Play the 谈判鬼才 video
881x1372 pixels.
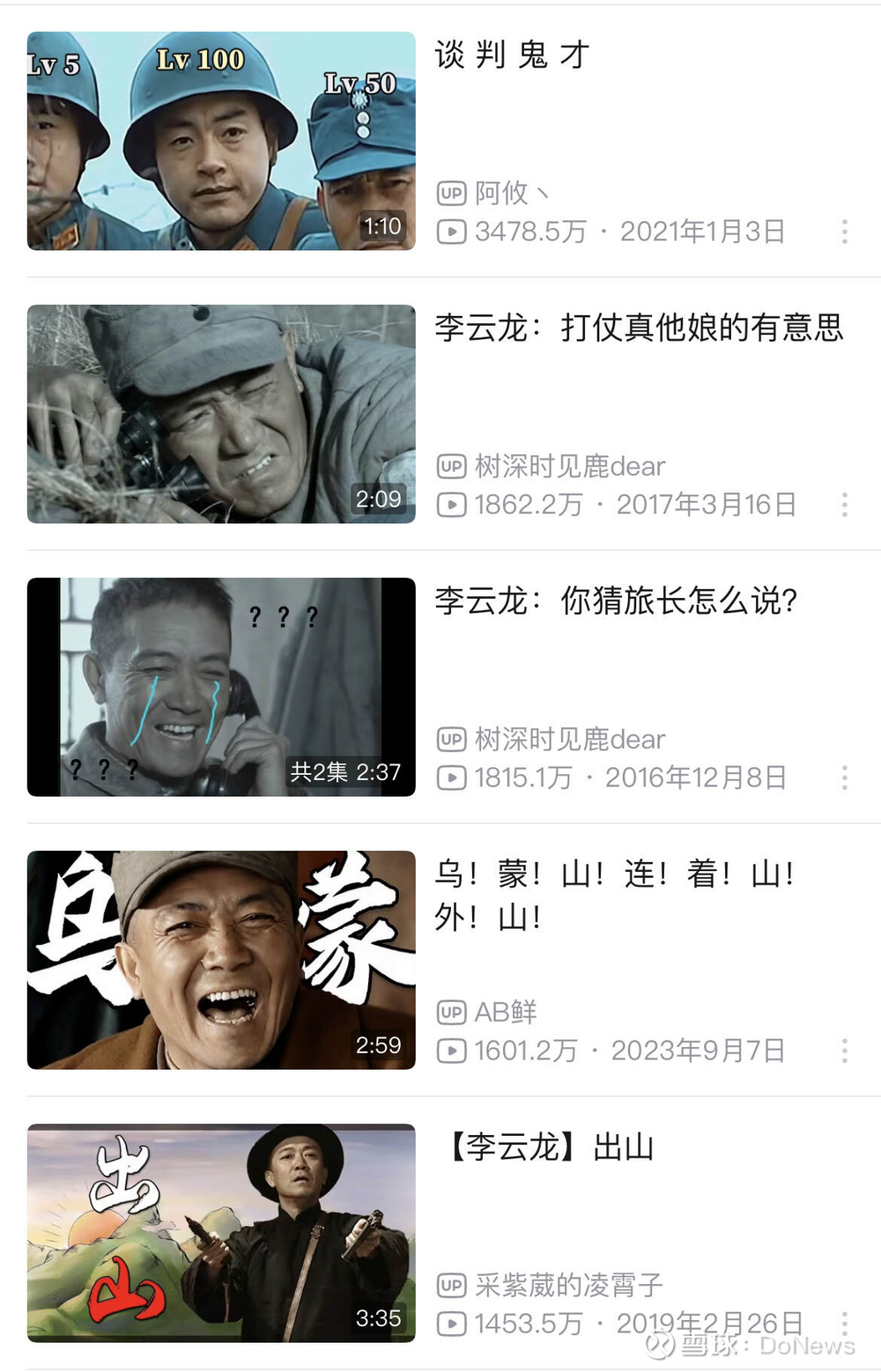(221, 141)
